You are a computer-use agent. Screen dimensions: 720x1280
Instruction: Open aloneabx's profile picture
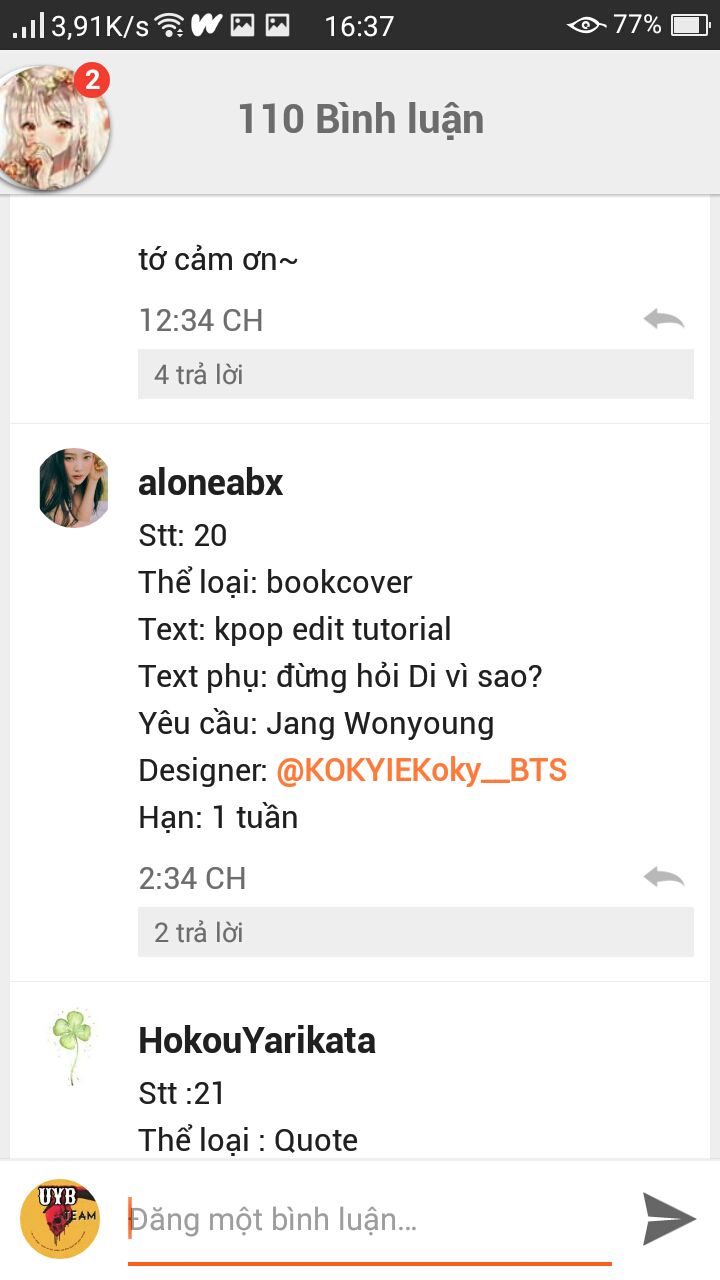click(74, 488)
